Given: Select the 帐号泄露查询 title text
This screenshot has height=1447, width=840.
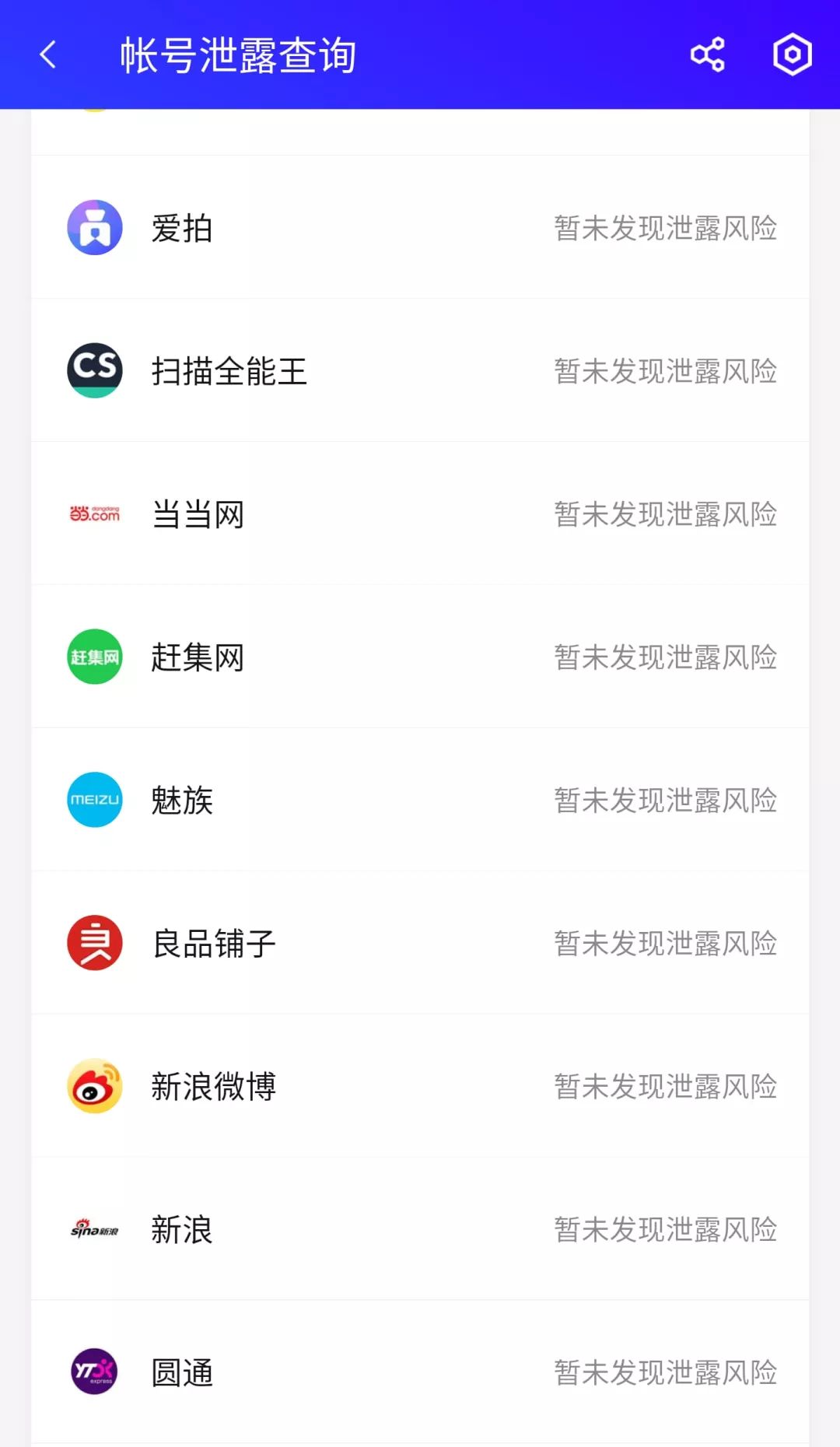Looking at the screenshot, I should (x=237, y=54).
